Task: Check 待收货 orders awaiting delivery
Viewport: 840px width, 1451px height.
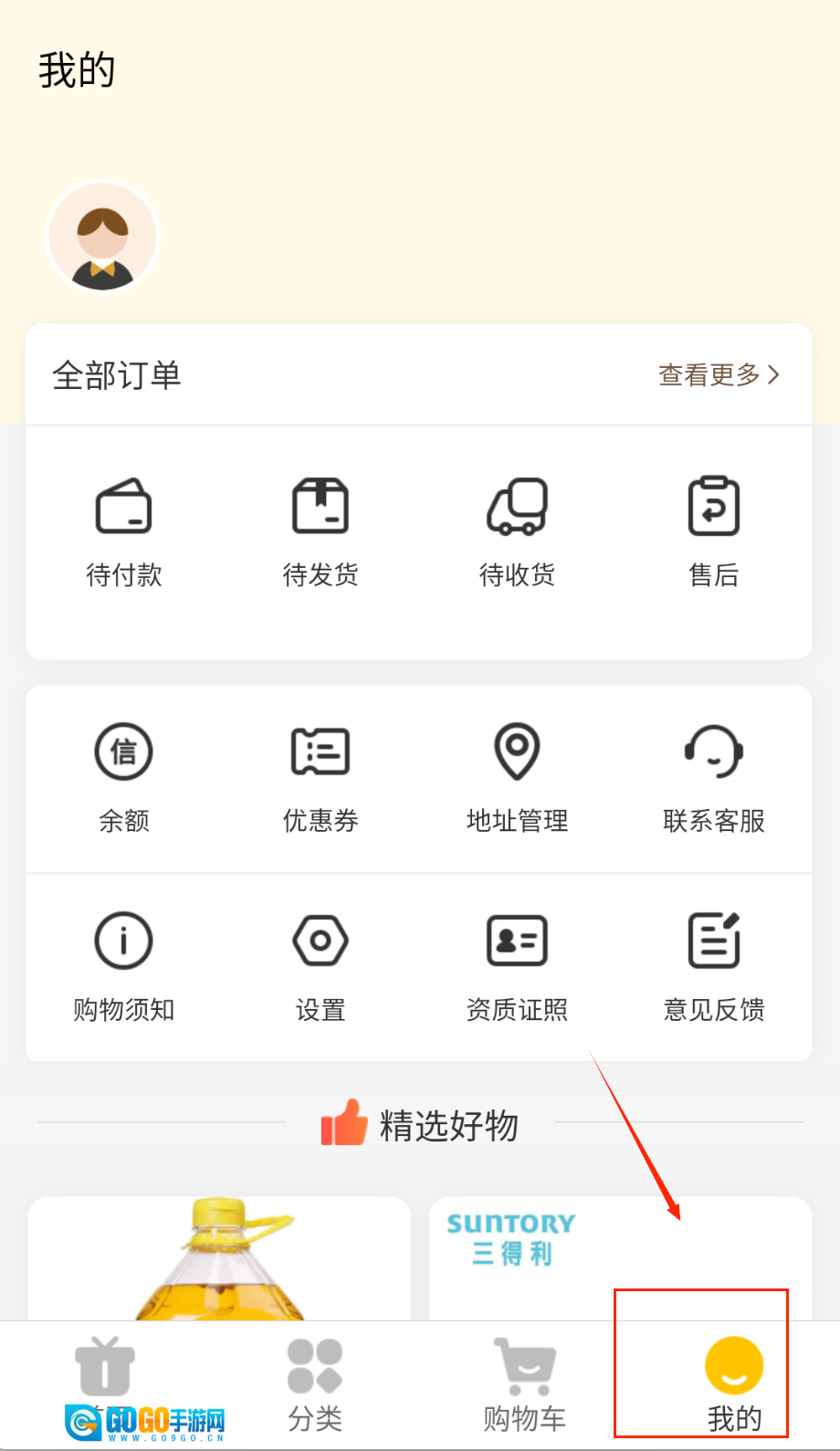Action: coord(517,531)
